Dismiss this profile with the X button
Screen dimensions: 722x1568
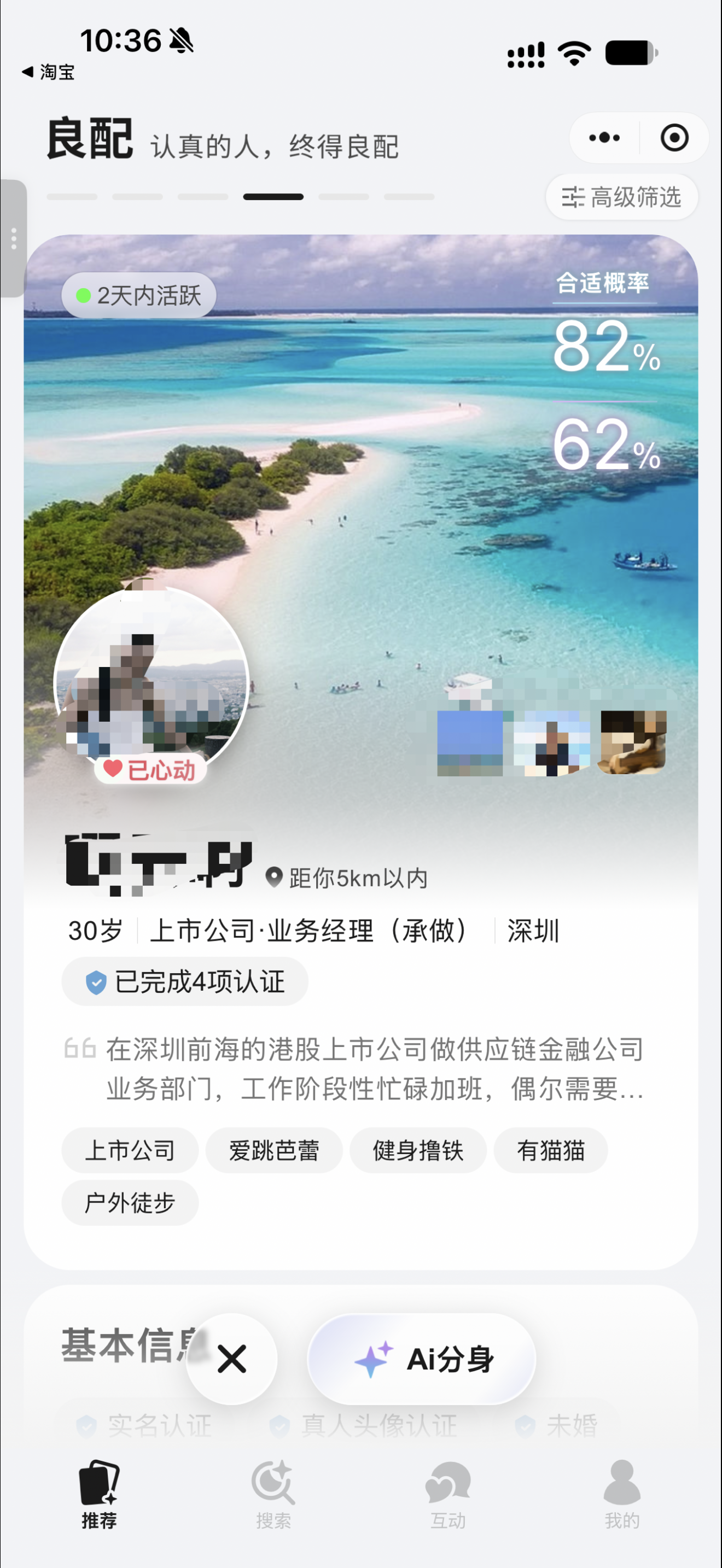231,1359
